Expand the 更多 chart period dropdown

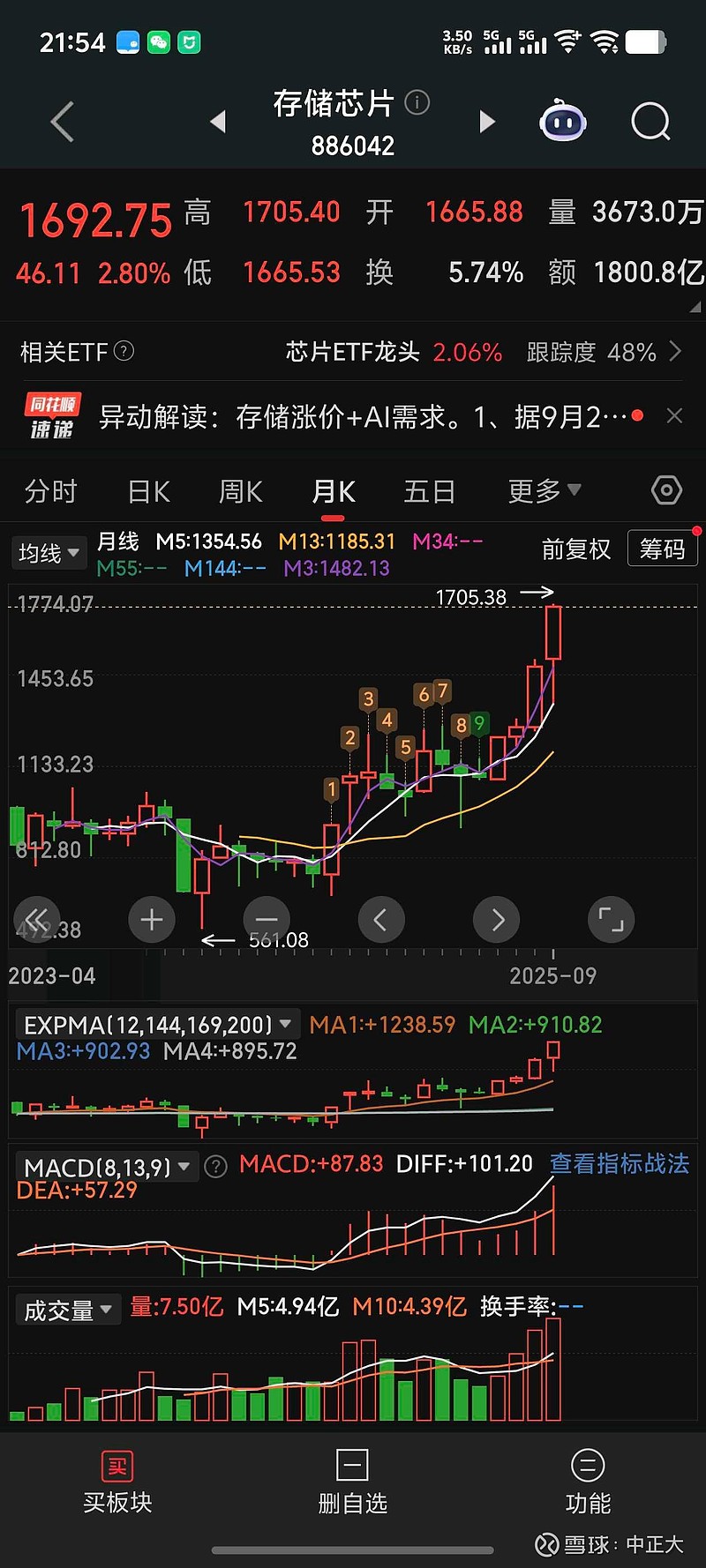(544, 491)
